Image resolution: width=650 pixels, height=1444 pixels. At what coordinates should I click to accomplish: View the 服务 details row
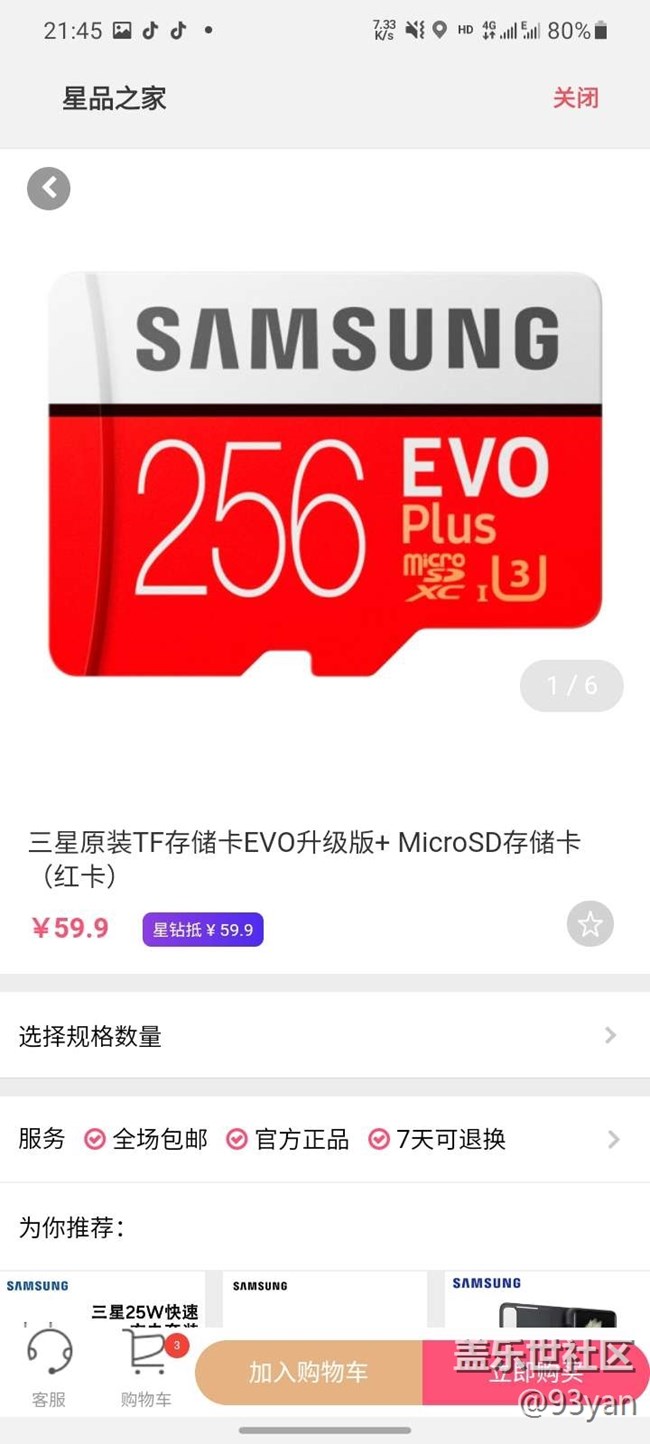[x=325, y=1139]
